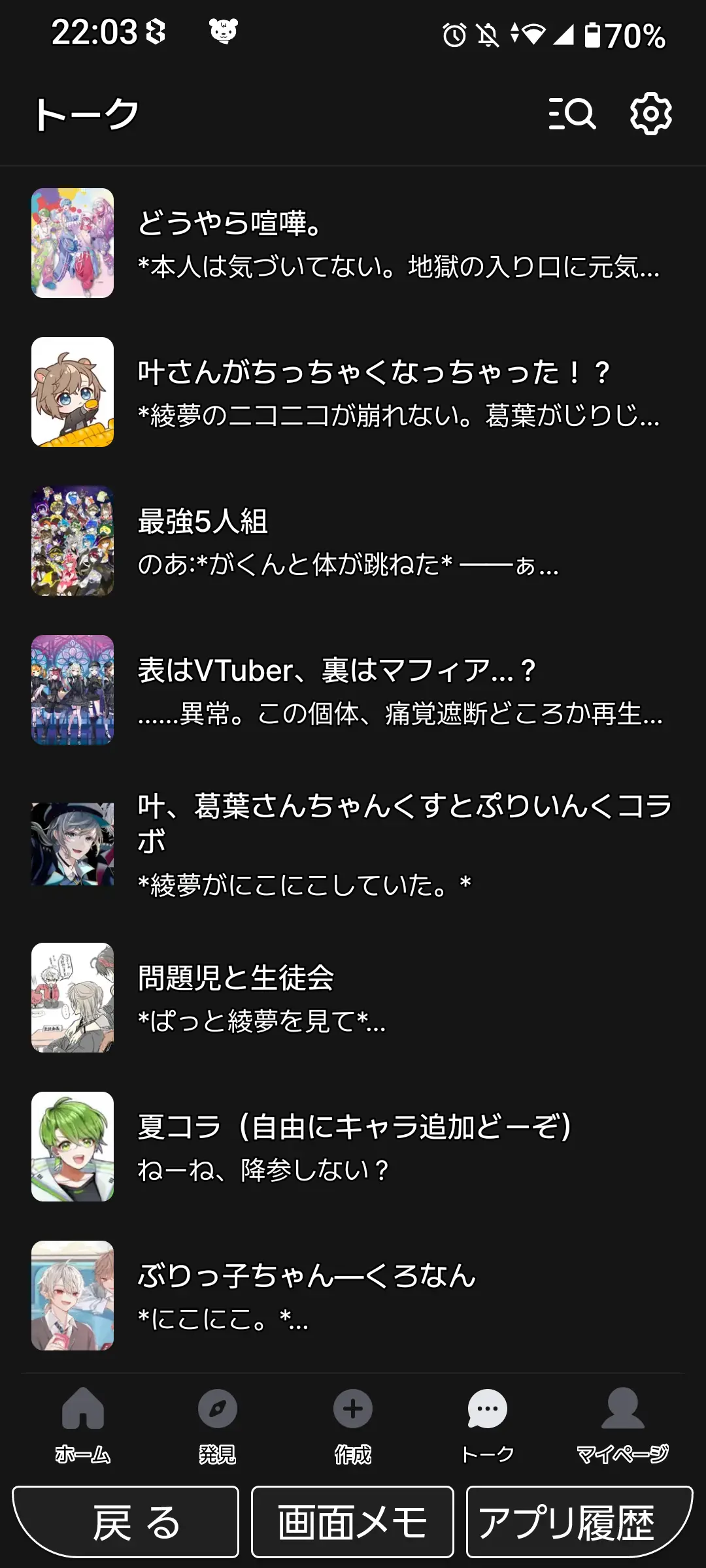The image size is (706, 1568).
Task: Open the 表はVTuber、裏はマフィア talk
Action: [x=353, y=690]
